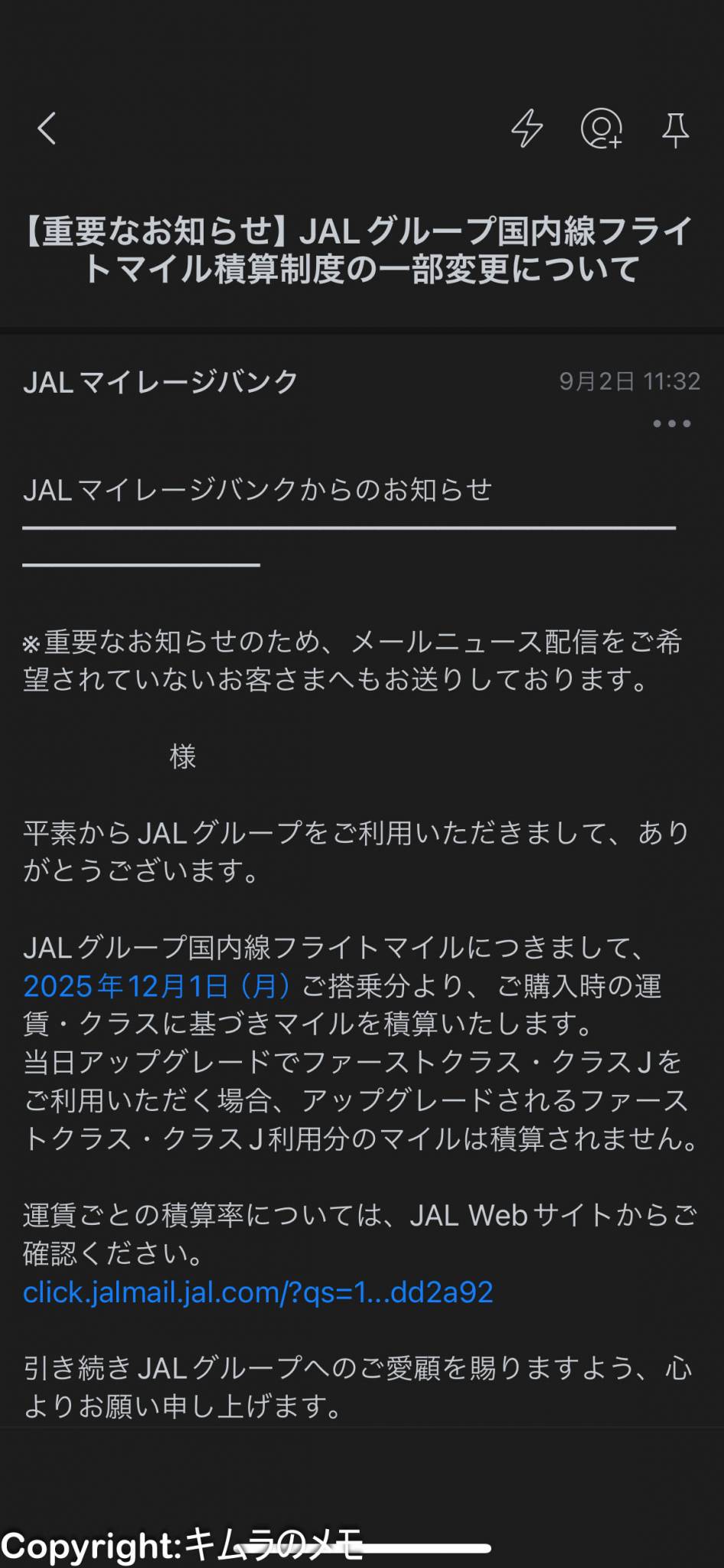Open the click.jalmail.jal.com link

coord(258,1292)
